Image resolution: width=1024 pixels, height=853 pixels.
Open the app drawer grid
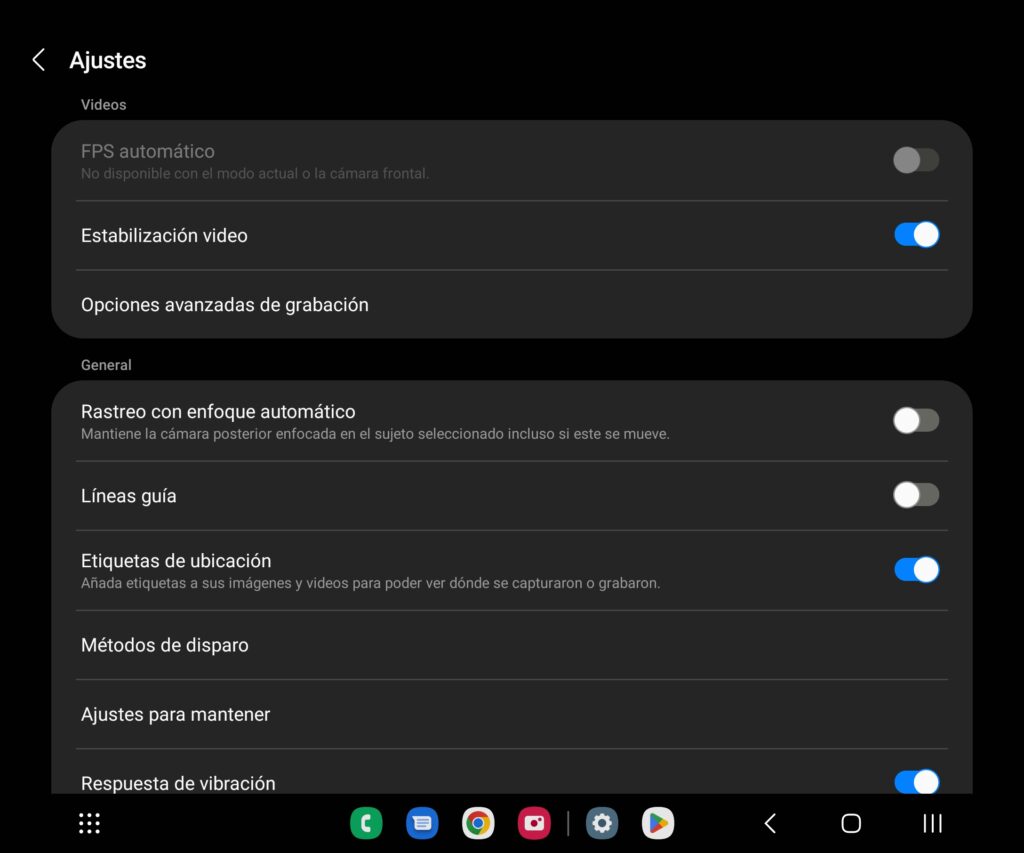tap(89, 823)
